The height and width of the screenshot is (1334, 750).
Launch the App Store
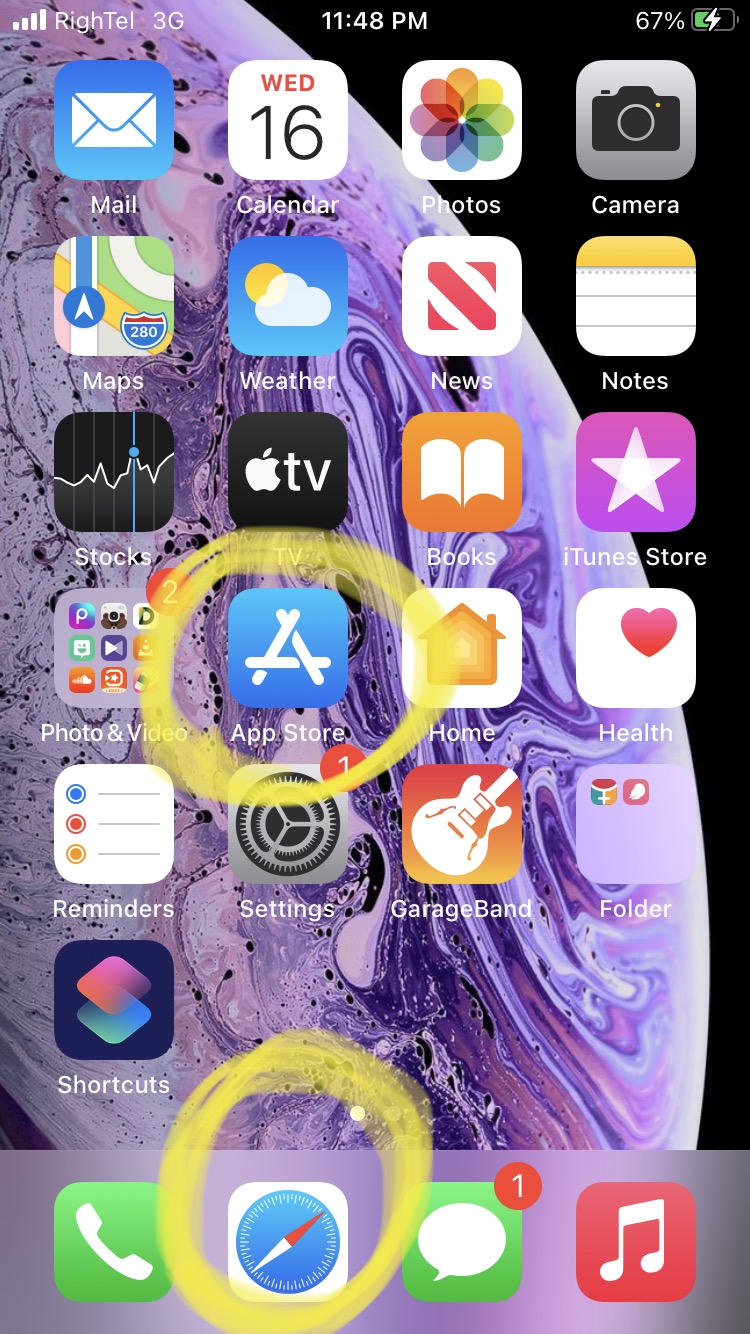(x=288, y=648)
